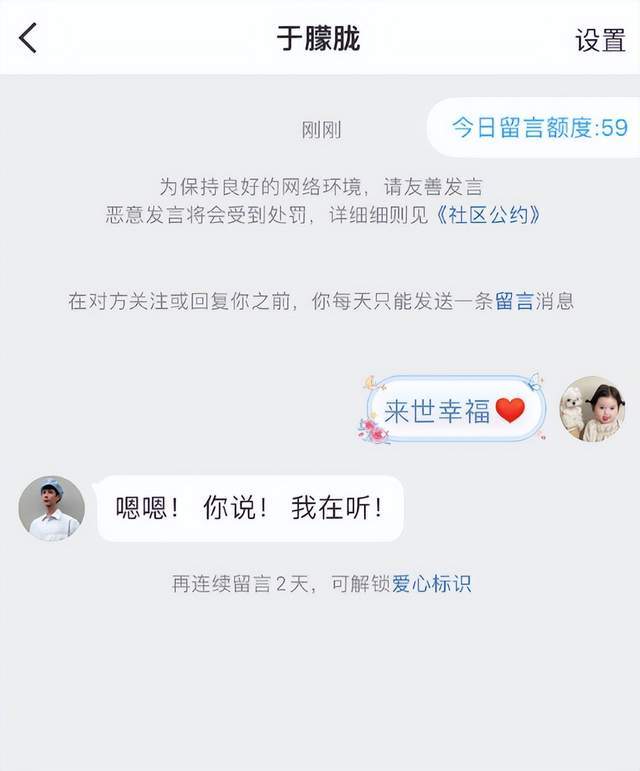Go back using the top-left arrow
This screenshot has height=771, width=640.
(28, 38)
